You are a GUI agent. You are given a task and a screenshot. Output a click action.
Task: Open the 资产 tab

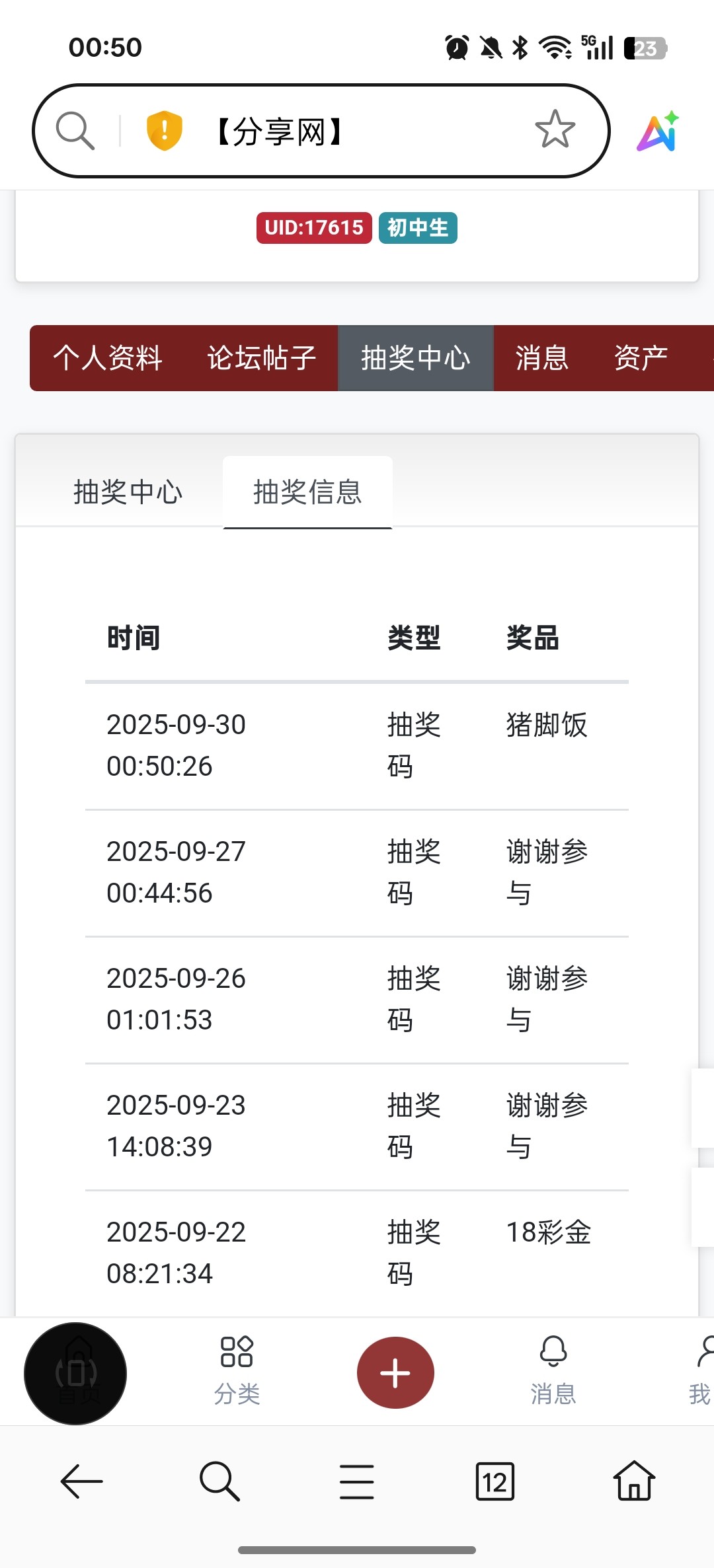tap(640, 358)
